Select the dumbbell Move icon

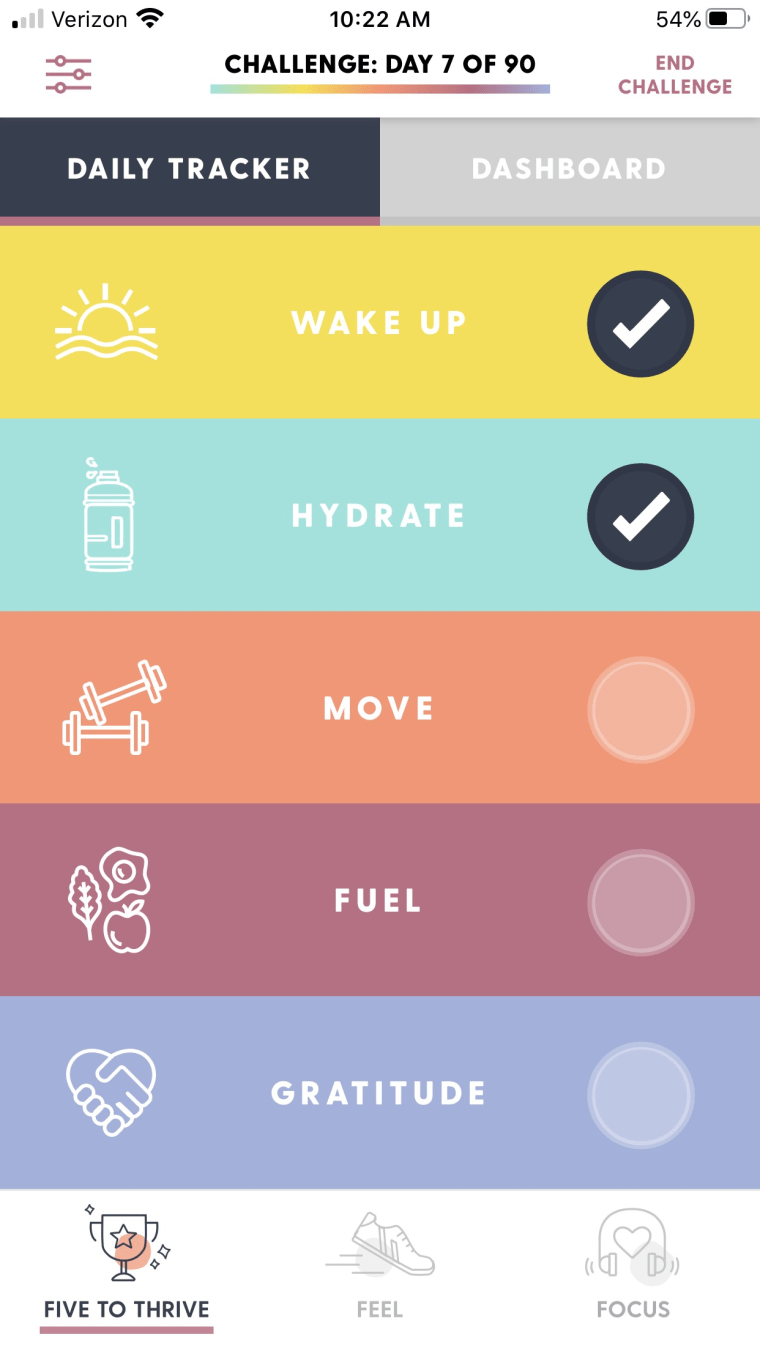(x=113, y=708)
